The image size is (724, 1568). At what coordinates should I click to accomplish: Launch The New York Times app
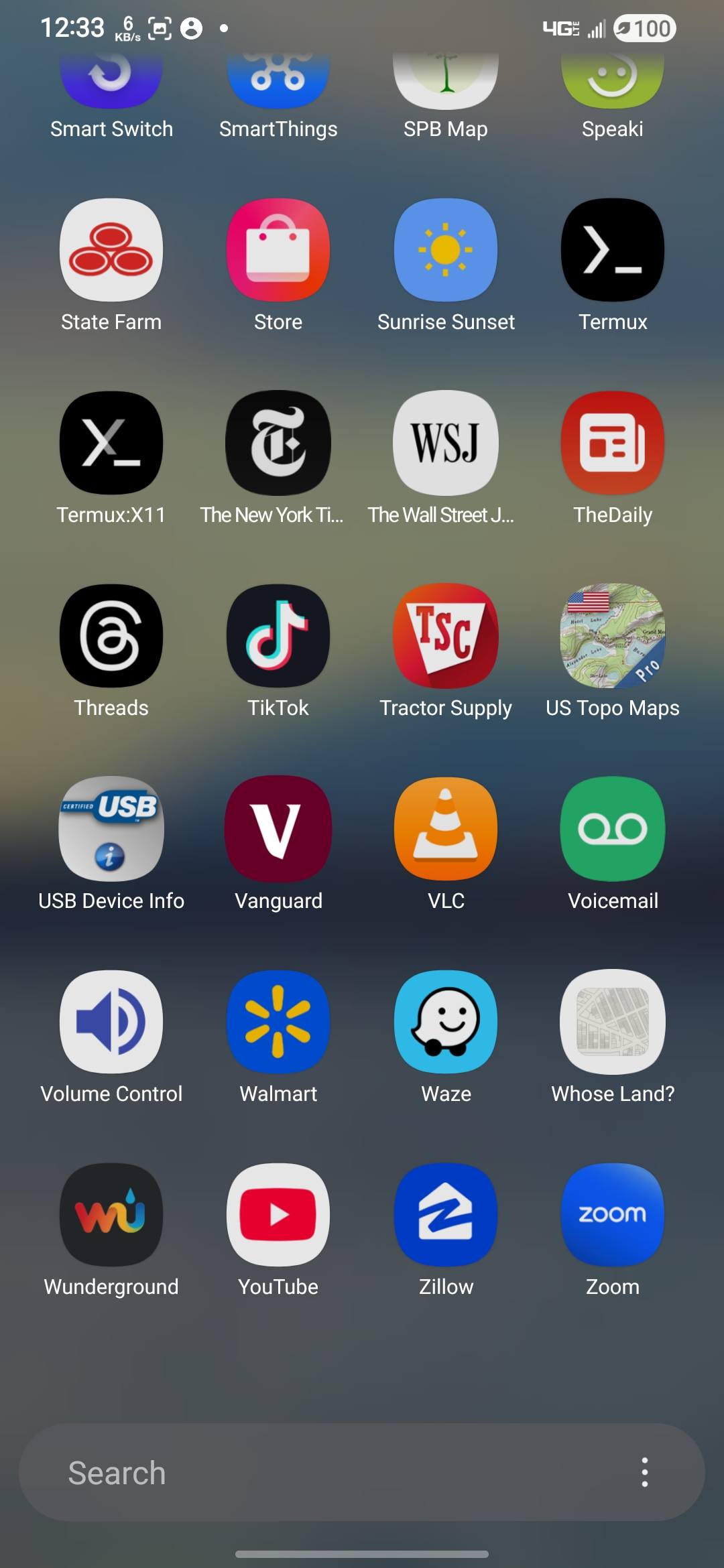[x=278, y=443]
